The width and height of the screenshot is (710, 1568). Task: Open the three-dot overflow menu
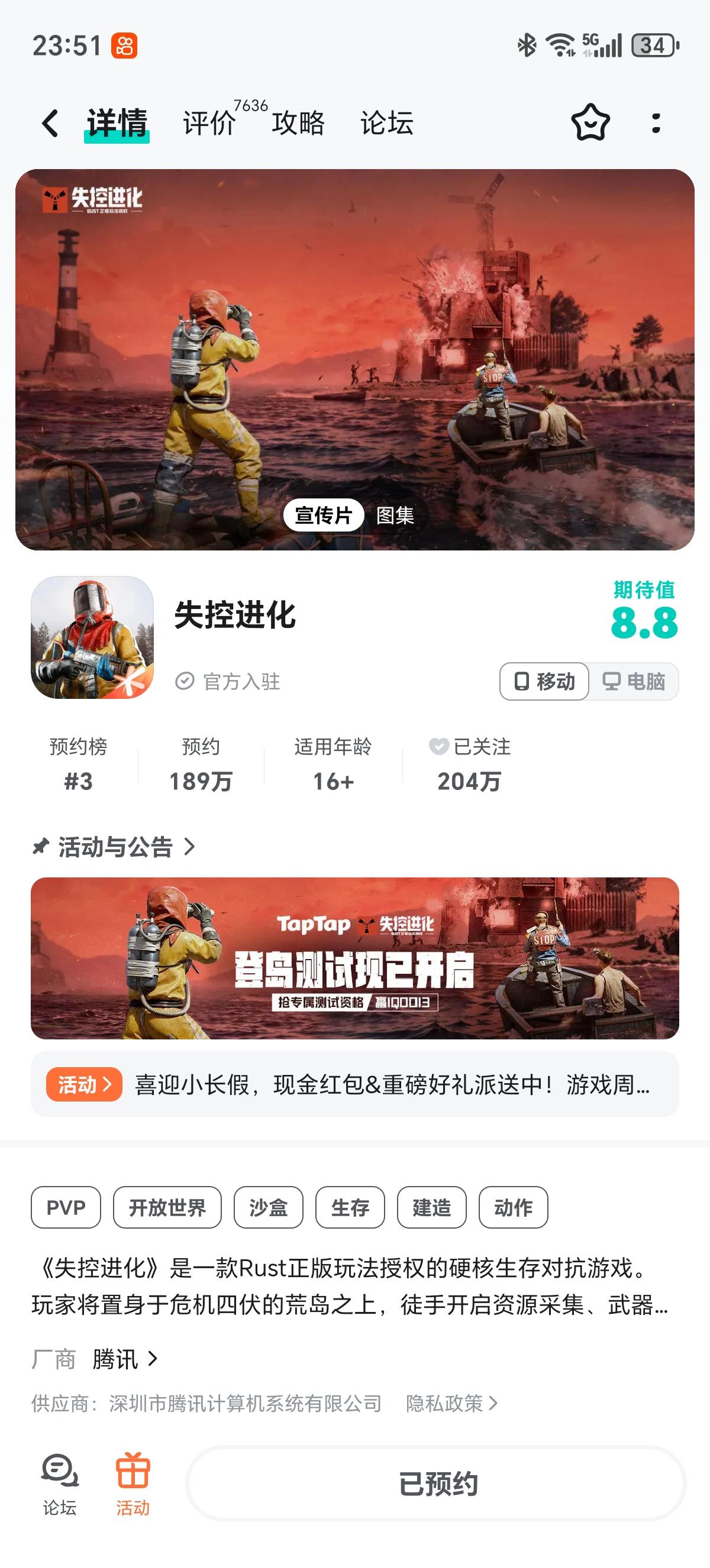click(656, 123)
